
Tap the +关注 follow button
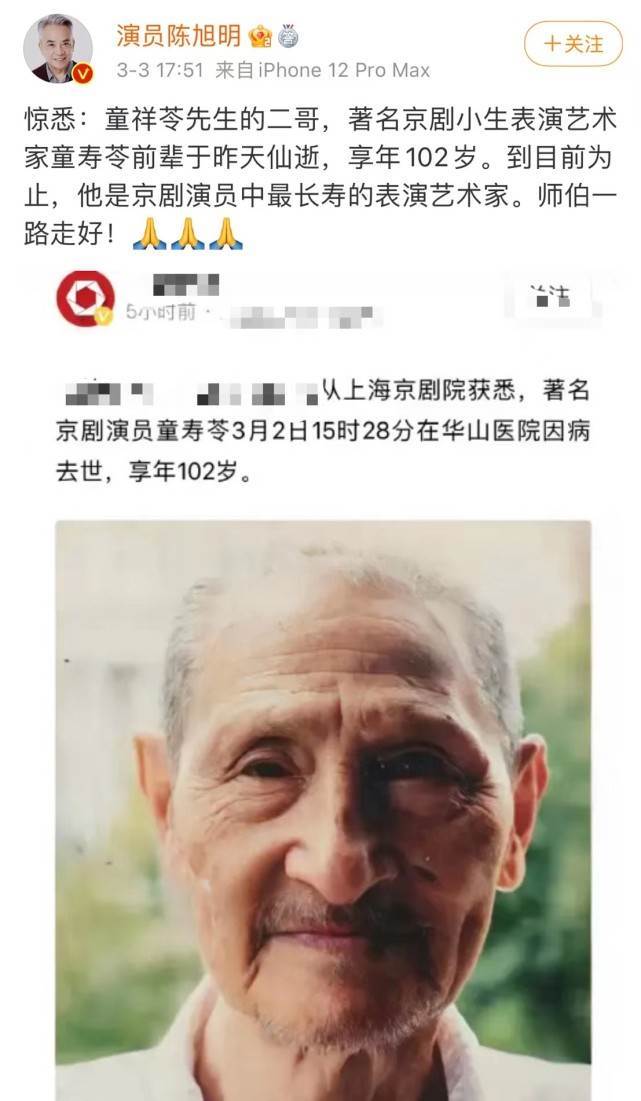coord(573,44)
